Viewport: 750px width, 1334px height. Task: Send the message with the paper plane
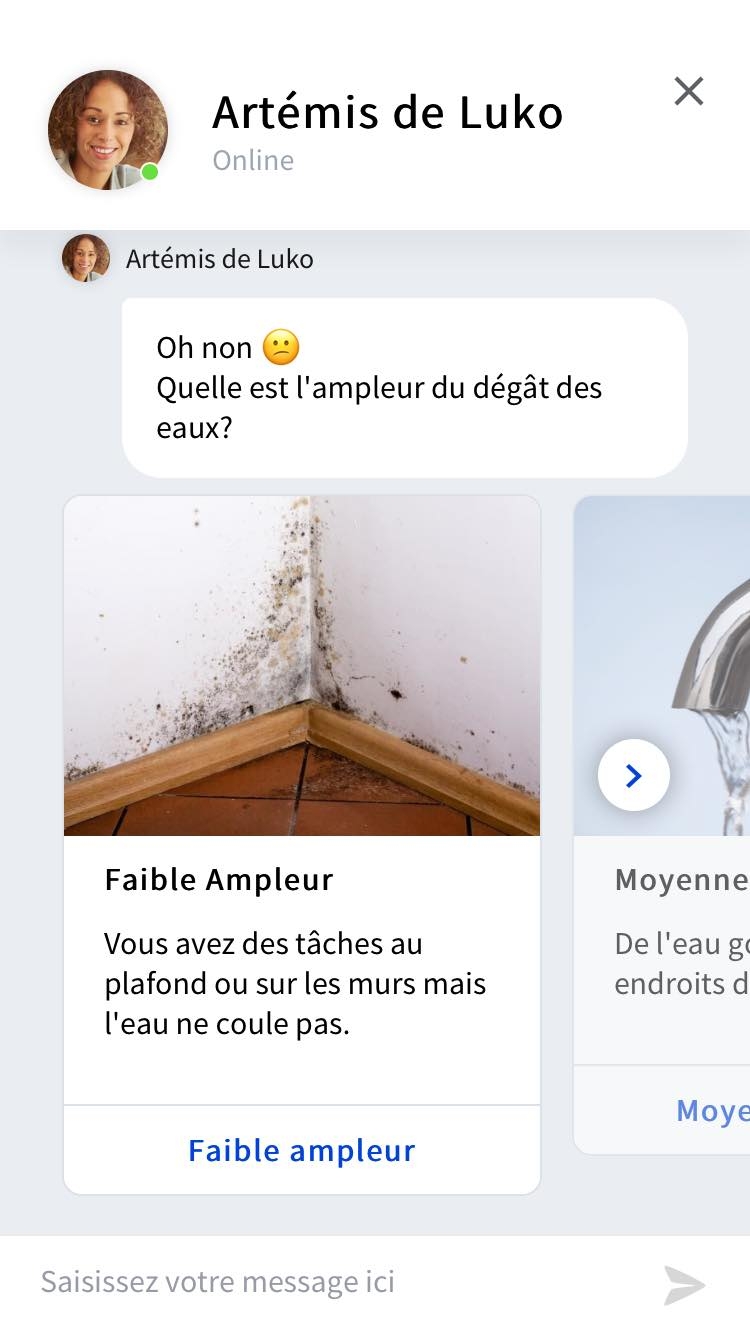click(x=685, y=1285)
